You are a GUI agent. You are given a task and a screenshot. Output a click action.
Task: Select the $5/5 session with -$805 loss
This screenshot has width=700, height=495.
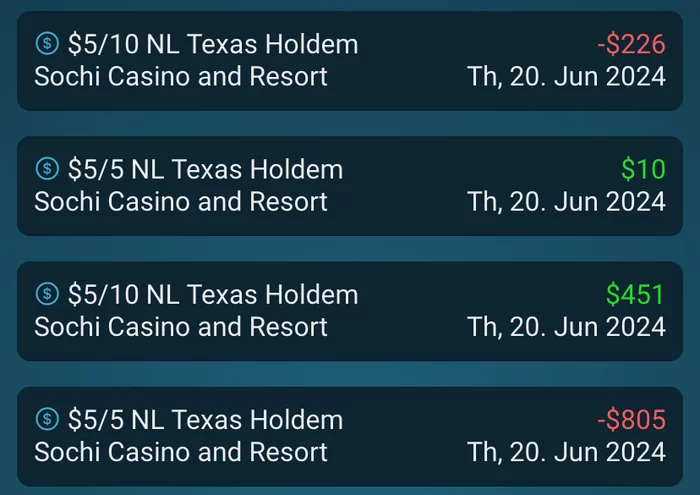pyautogui.click(x=350, y=436)
